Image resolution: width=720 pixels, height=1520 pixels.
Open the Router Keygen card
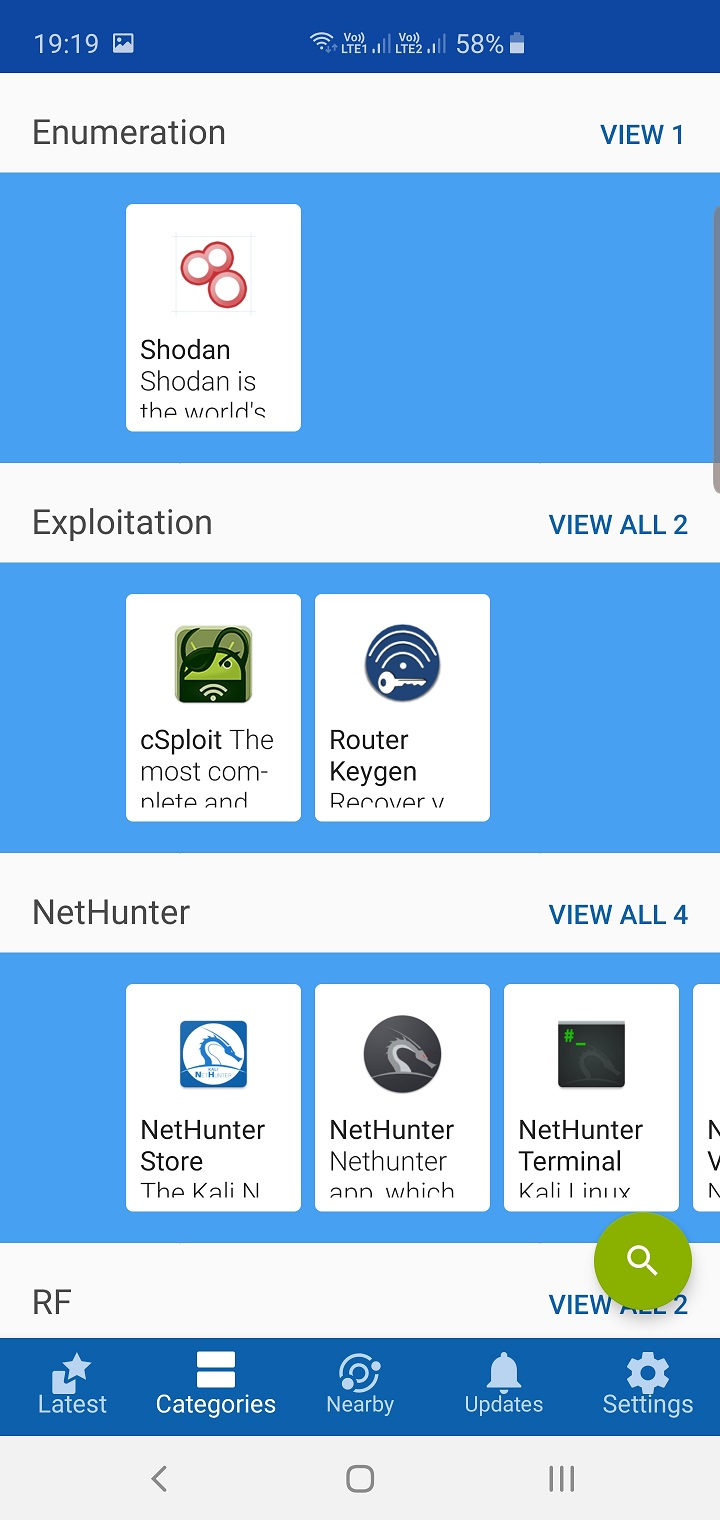[402, 708]
